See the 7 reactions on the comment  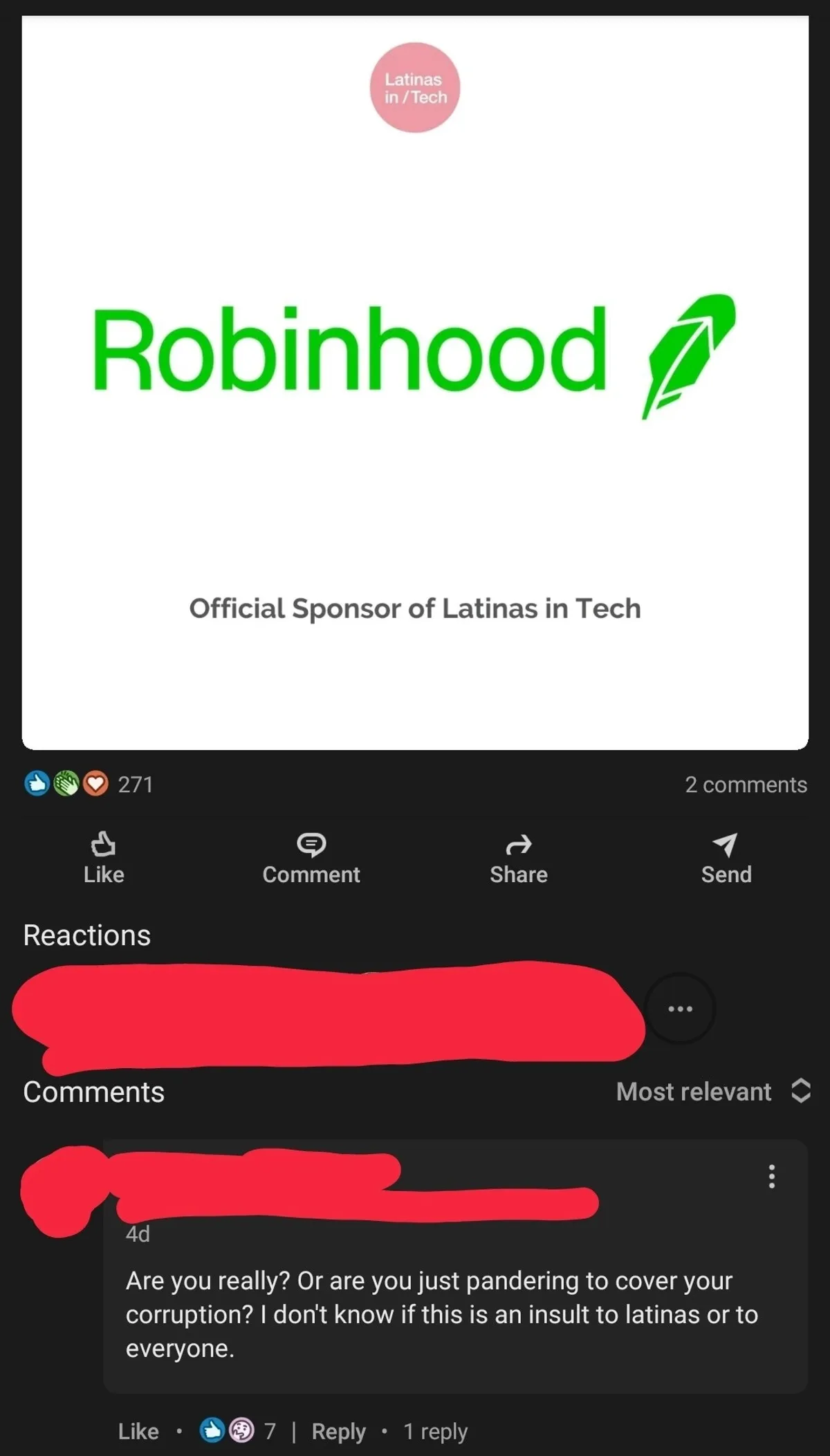[x=237, y=1430]
